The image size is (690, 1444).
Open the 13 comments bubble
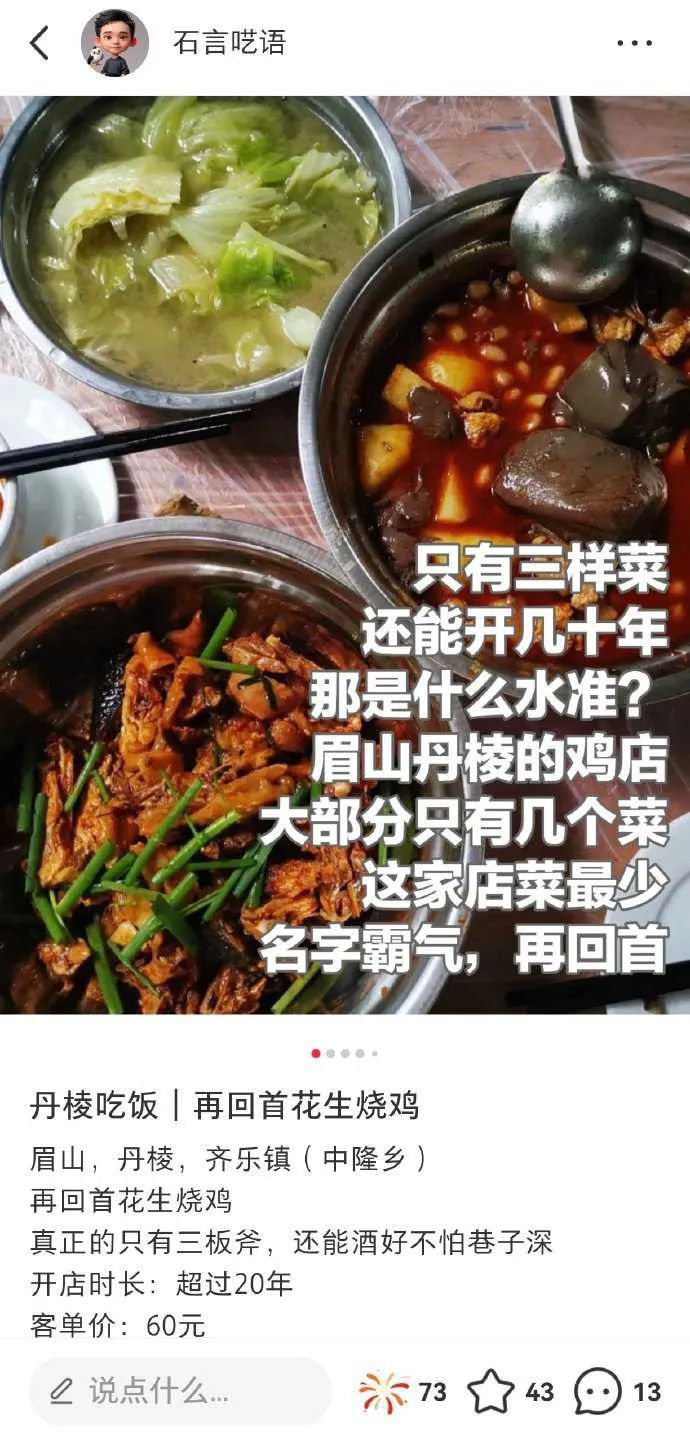tap(598, 1391)
